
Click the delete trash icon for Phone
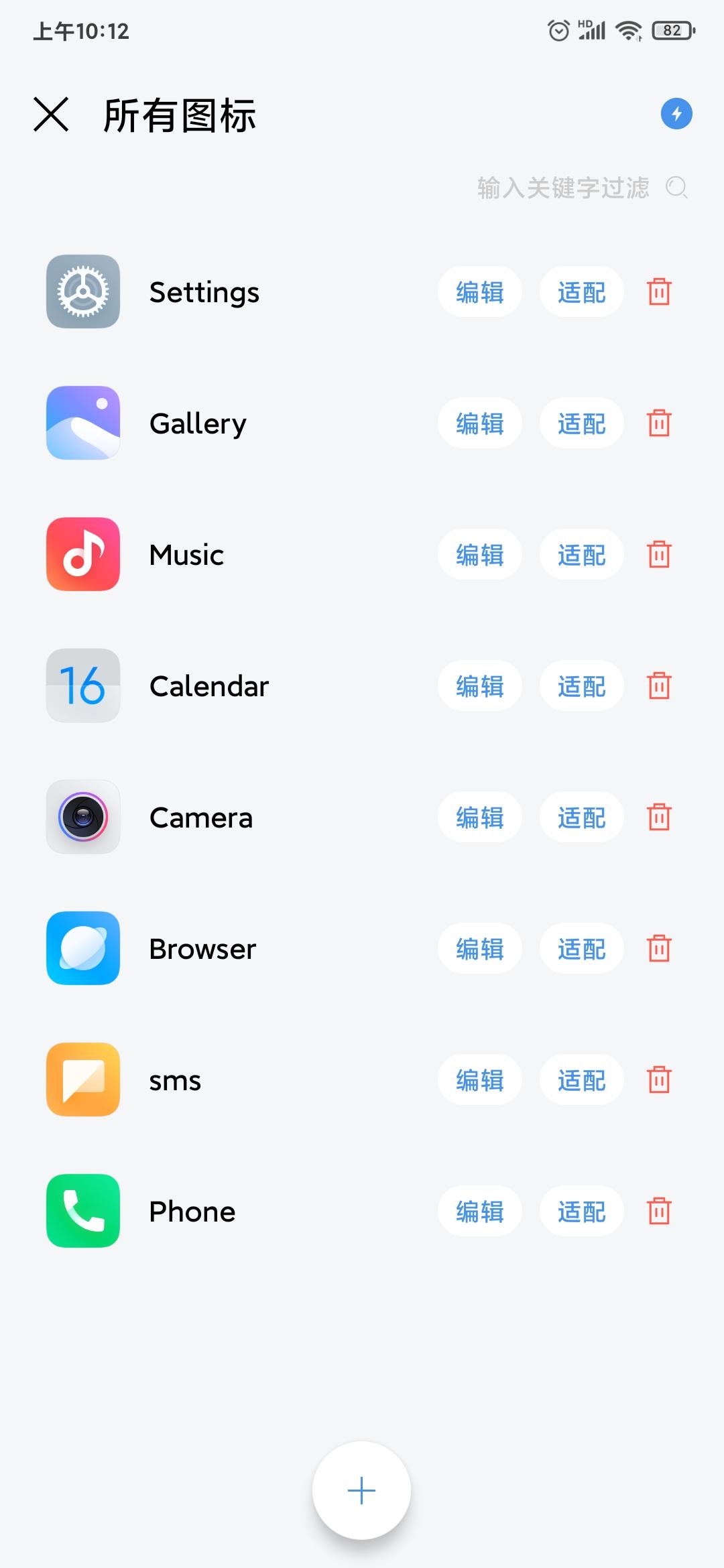tap(660, 1211)
